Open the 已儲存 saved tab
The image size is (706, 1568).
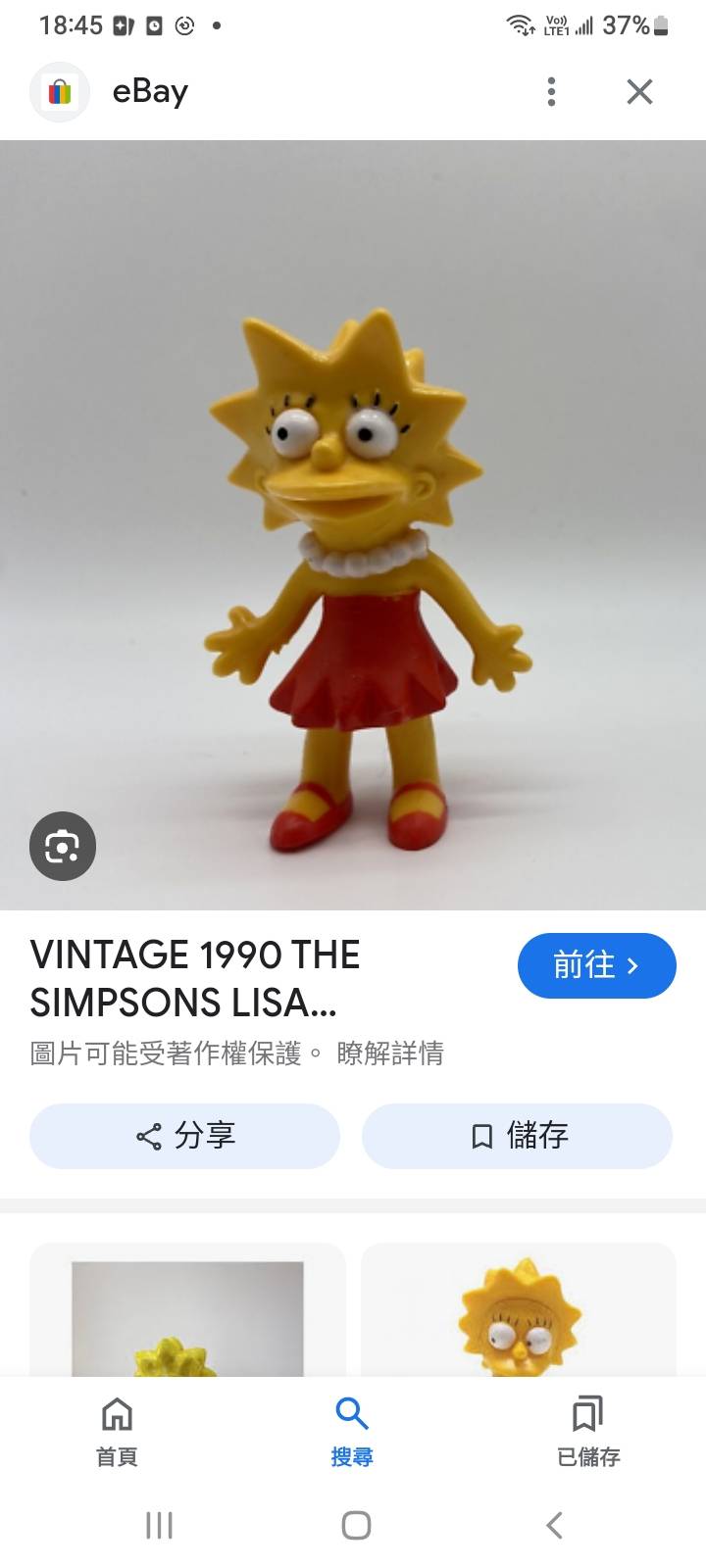click(588, 1431)
